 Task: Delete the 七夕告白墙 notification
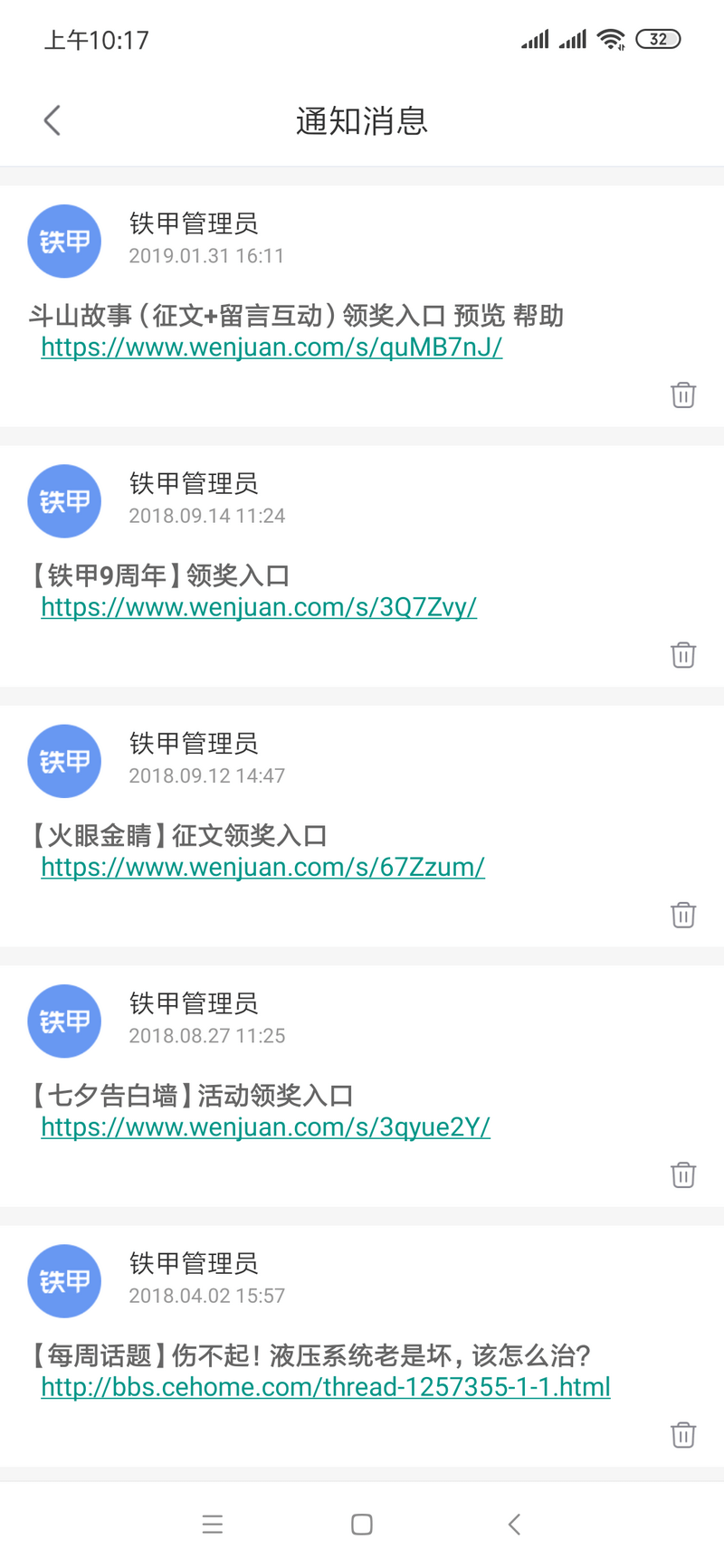(x=683, y=1174)
